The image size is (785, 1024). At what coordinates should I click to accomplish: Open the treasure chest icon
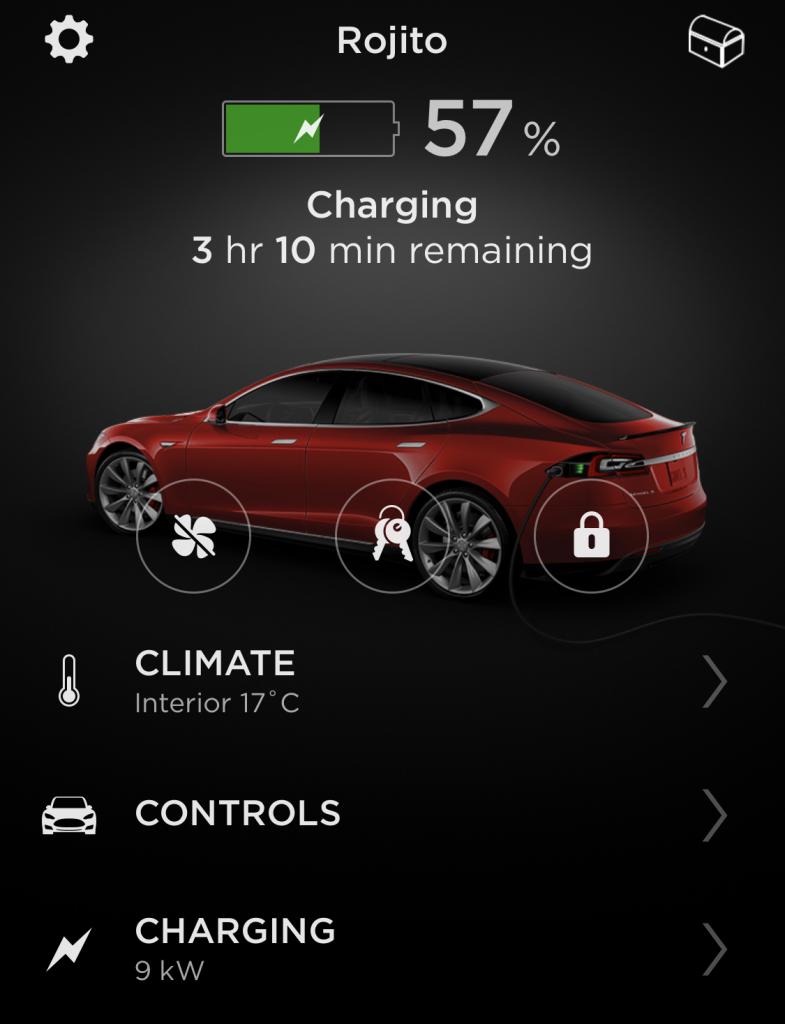point(716,42)
